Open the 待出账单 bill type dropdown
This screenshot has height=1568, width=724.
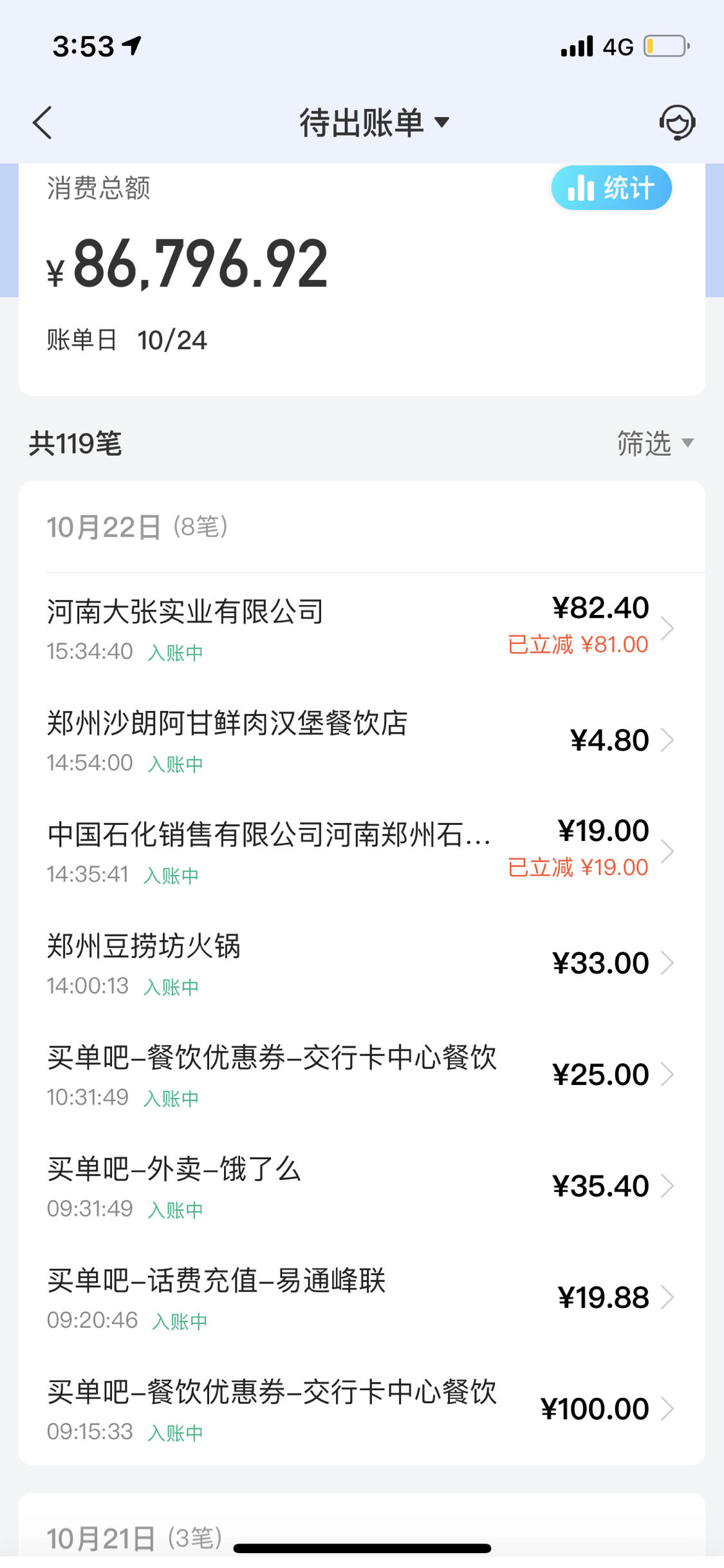[x=374, y=122]
